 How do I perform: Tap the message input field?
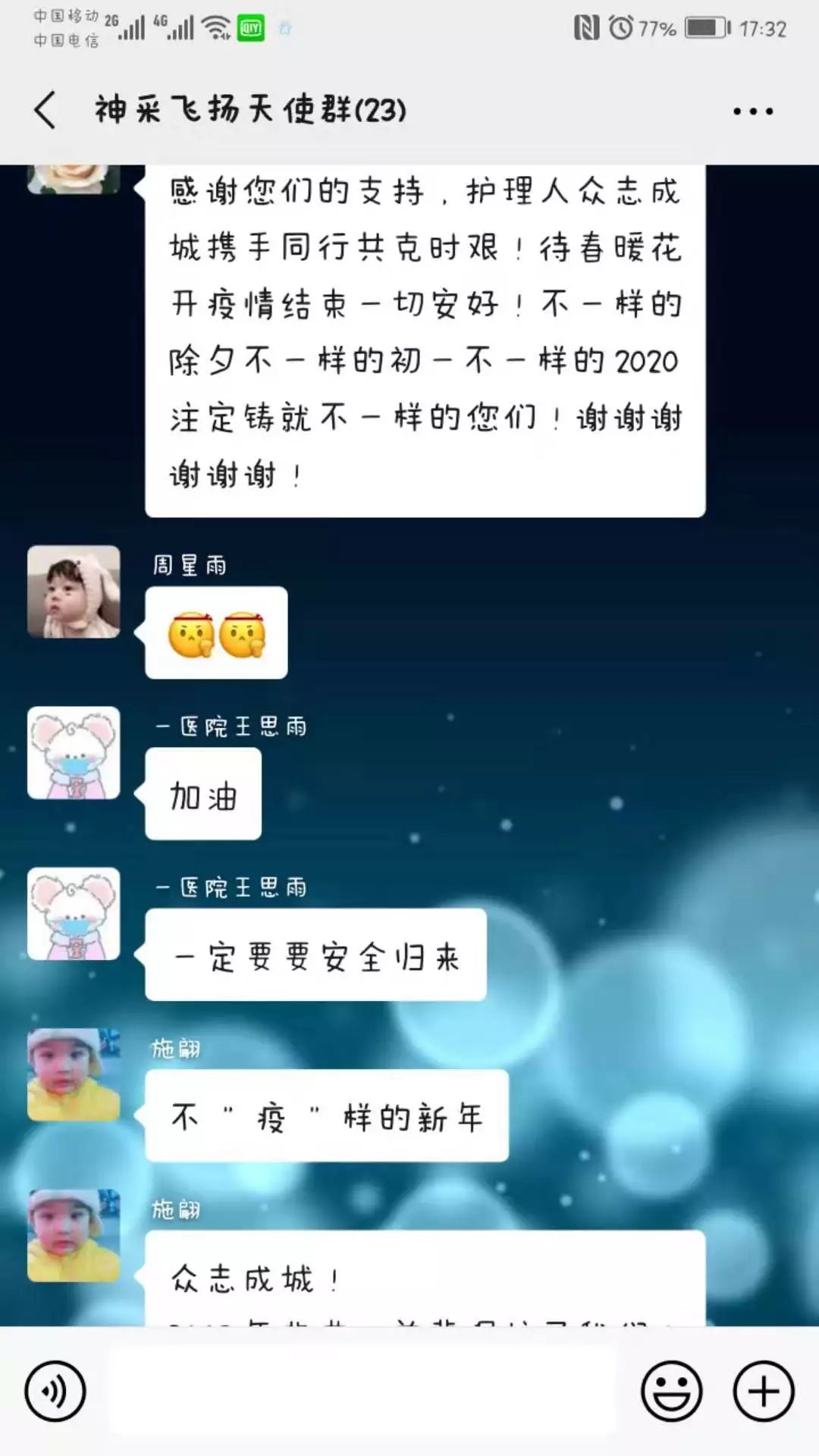(362, 1392)
